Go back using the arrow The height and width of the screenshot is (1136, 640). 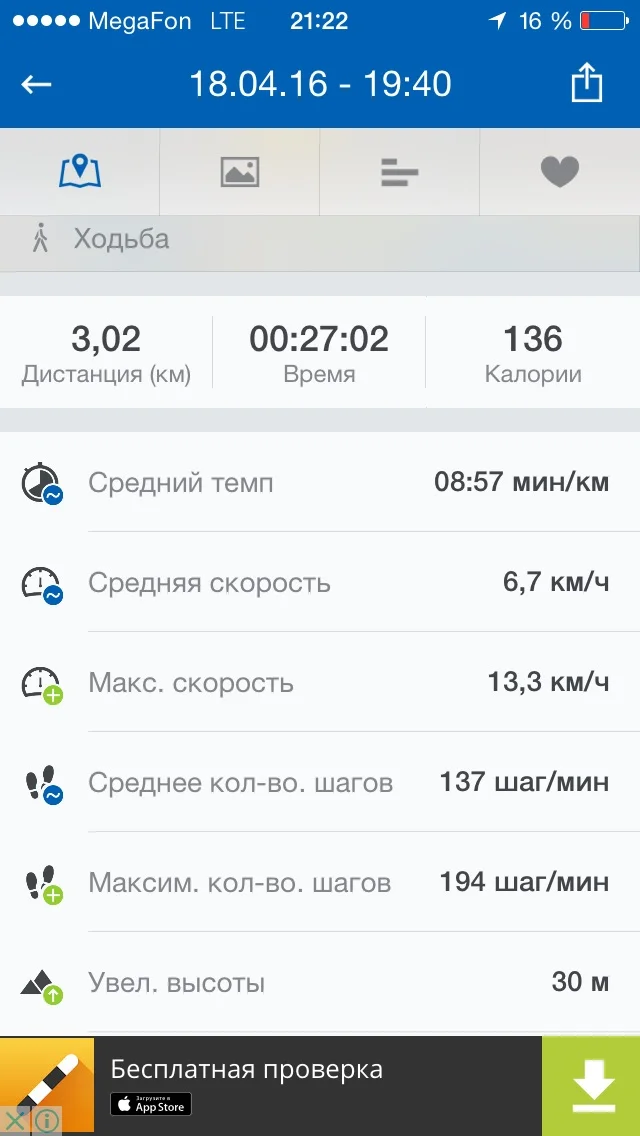[x=37, y=84]
